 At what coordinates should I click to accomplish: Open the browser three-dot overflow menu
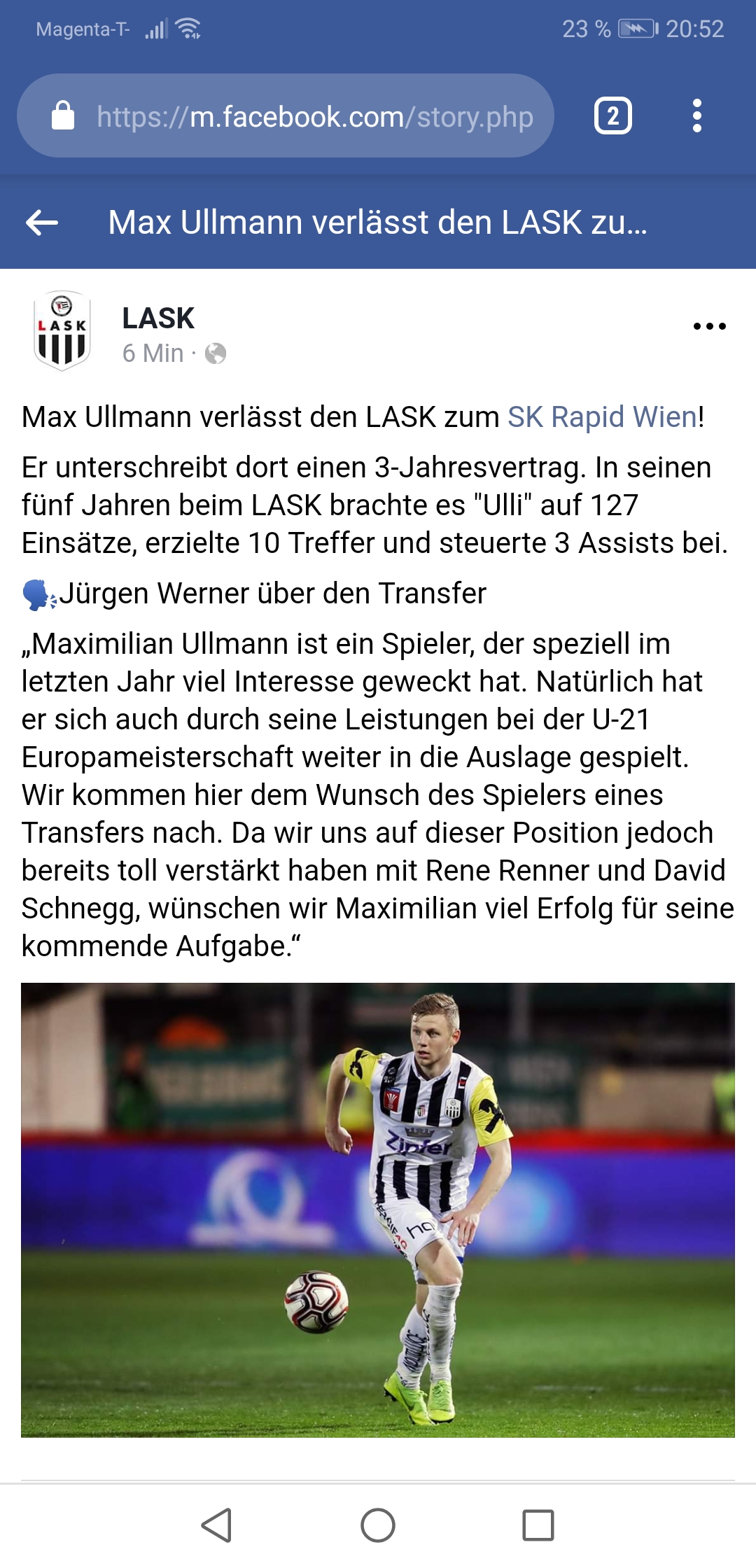pyautogui.click(x=696, y=115)
